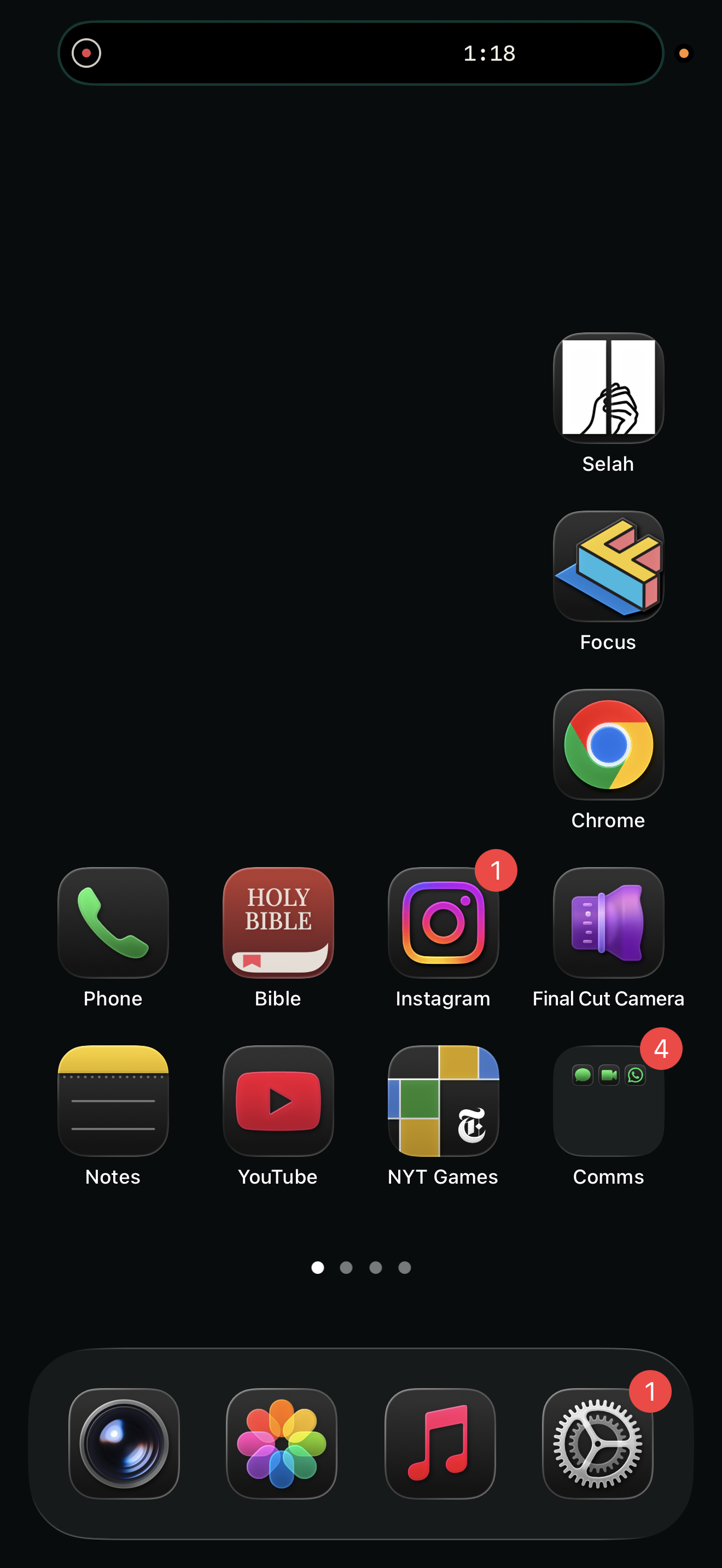Viewport: 722px width, 1568px height.
Task: Launch Music from the dock
Action: pyautogui.click(x=440, y=1444)
